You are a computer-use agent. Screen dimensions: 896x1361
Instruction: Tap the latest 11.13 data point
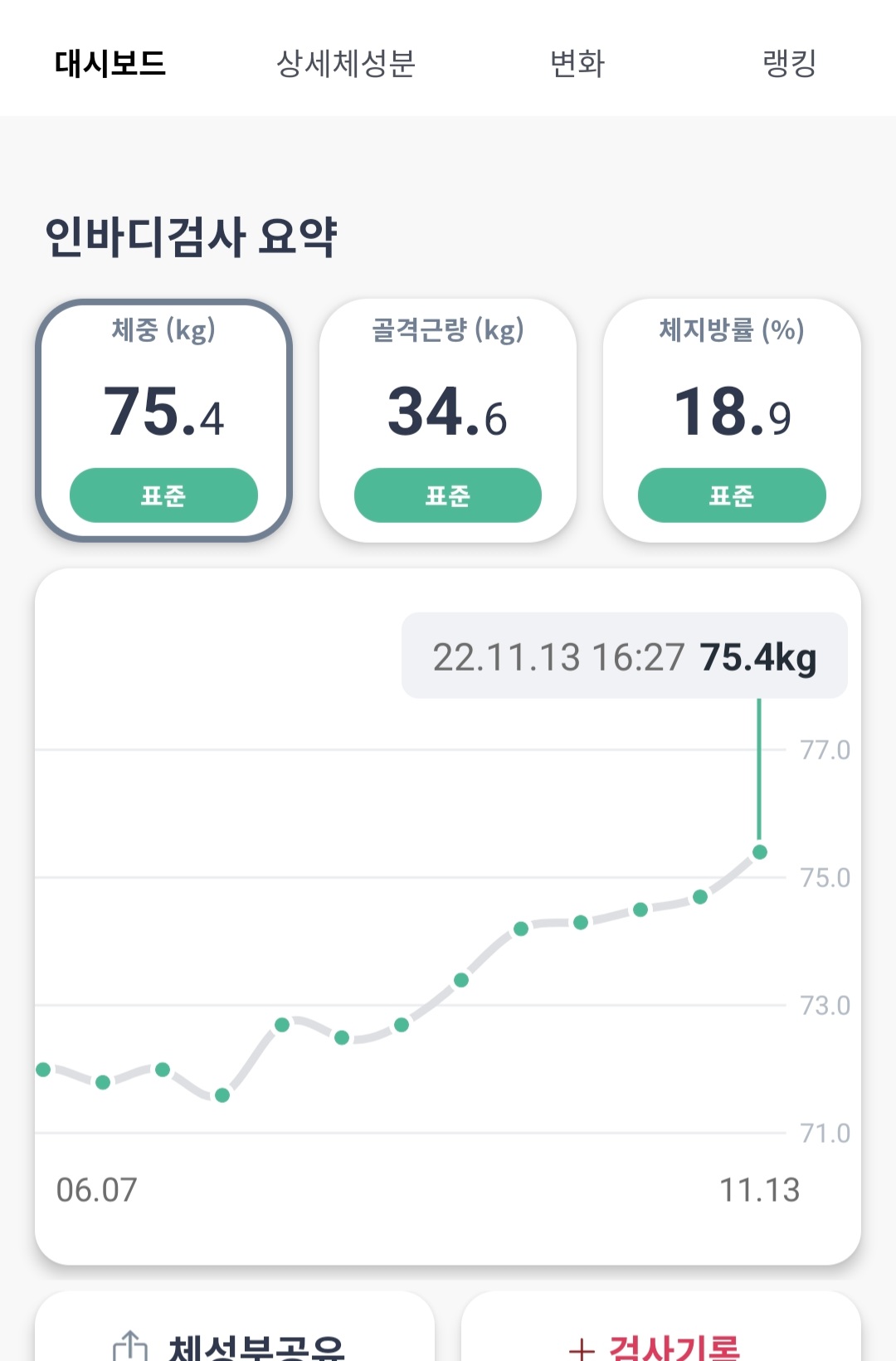click(759, 852)
